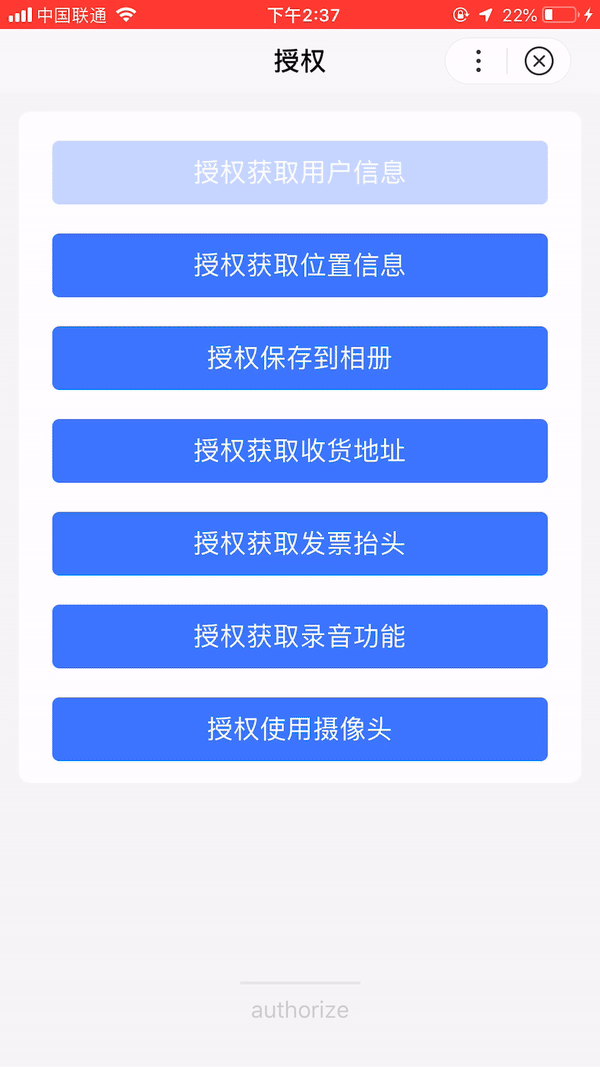Authorize shipping address via 授权获取收货地址
This screenshot has height=1067, width=600.
pyautogui.click(x=300, y=451)
